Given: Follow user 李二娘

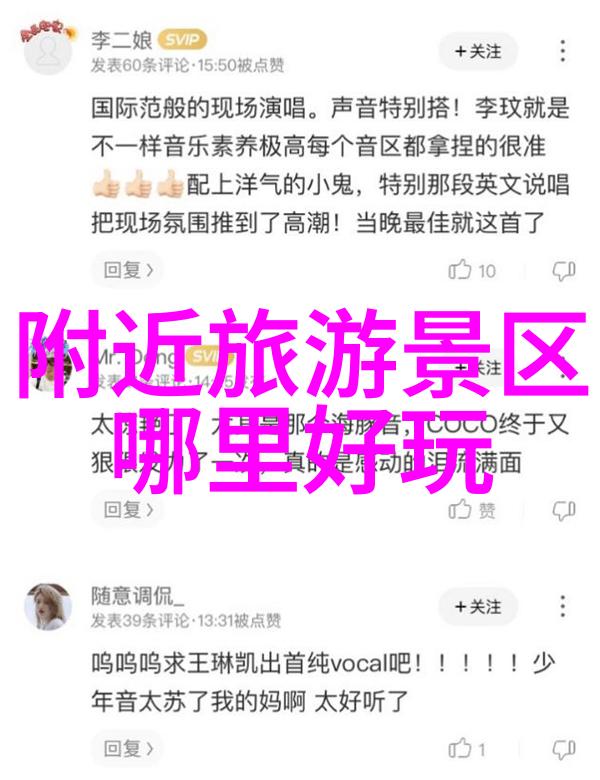Looking at the screenshot, I should coord(475,50).
